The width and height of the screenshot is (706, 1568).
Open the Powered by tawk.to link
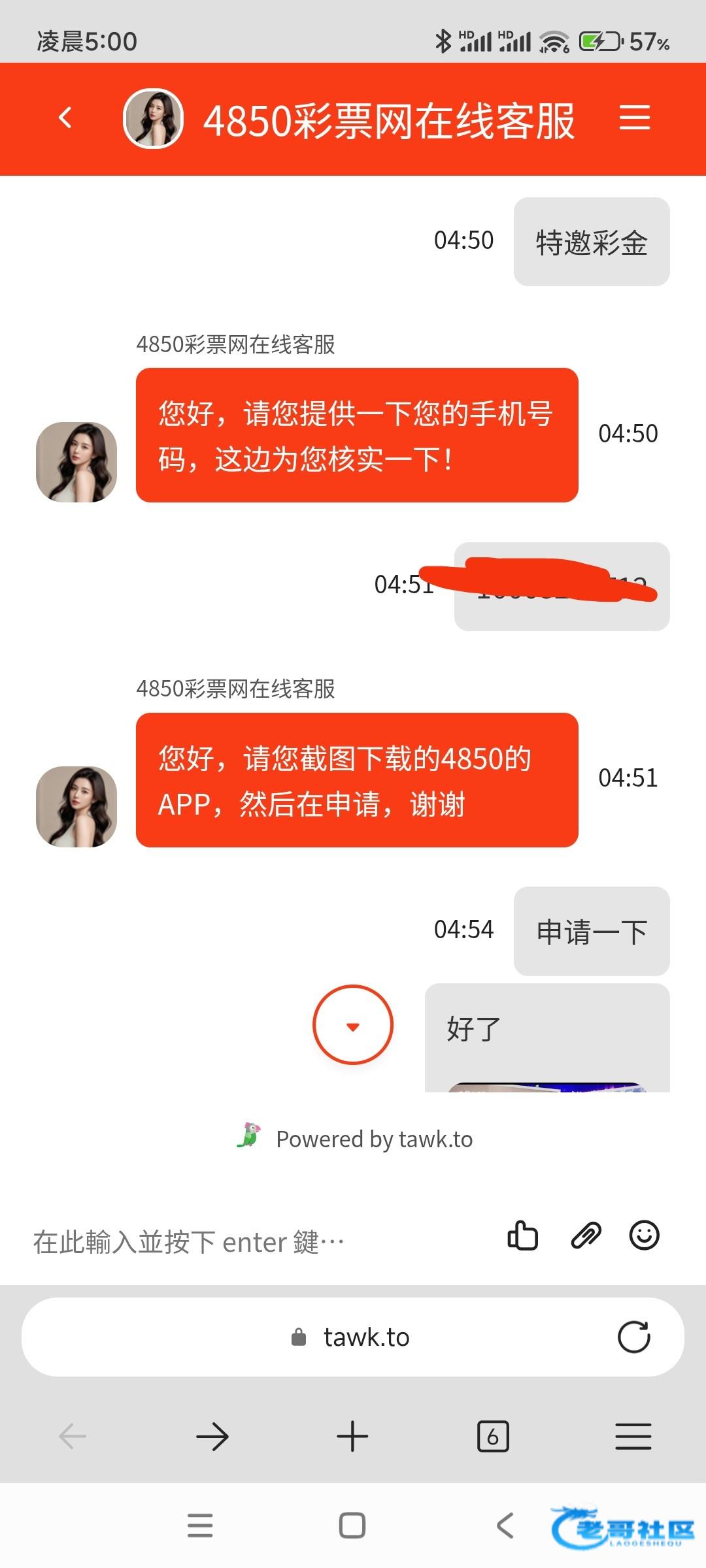pos(356,1139)
